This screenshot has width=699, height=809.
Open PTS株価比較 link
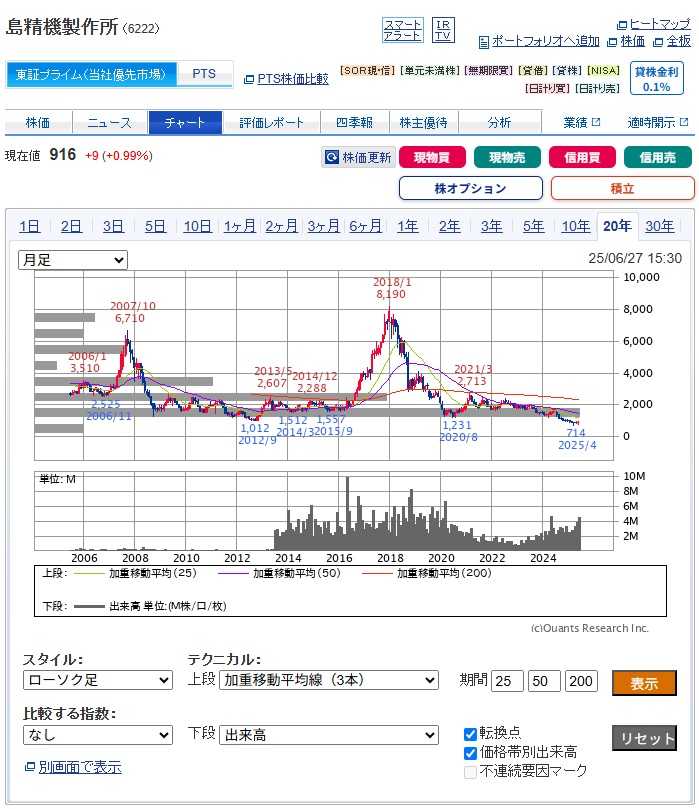point(292,78)
